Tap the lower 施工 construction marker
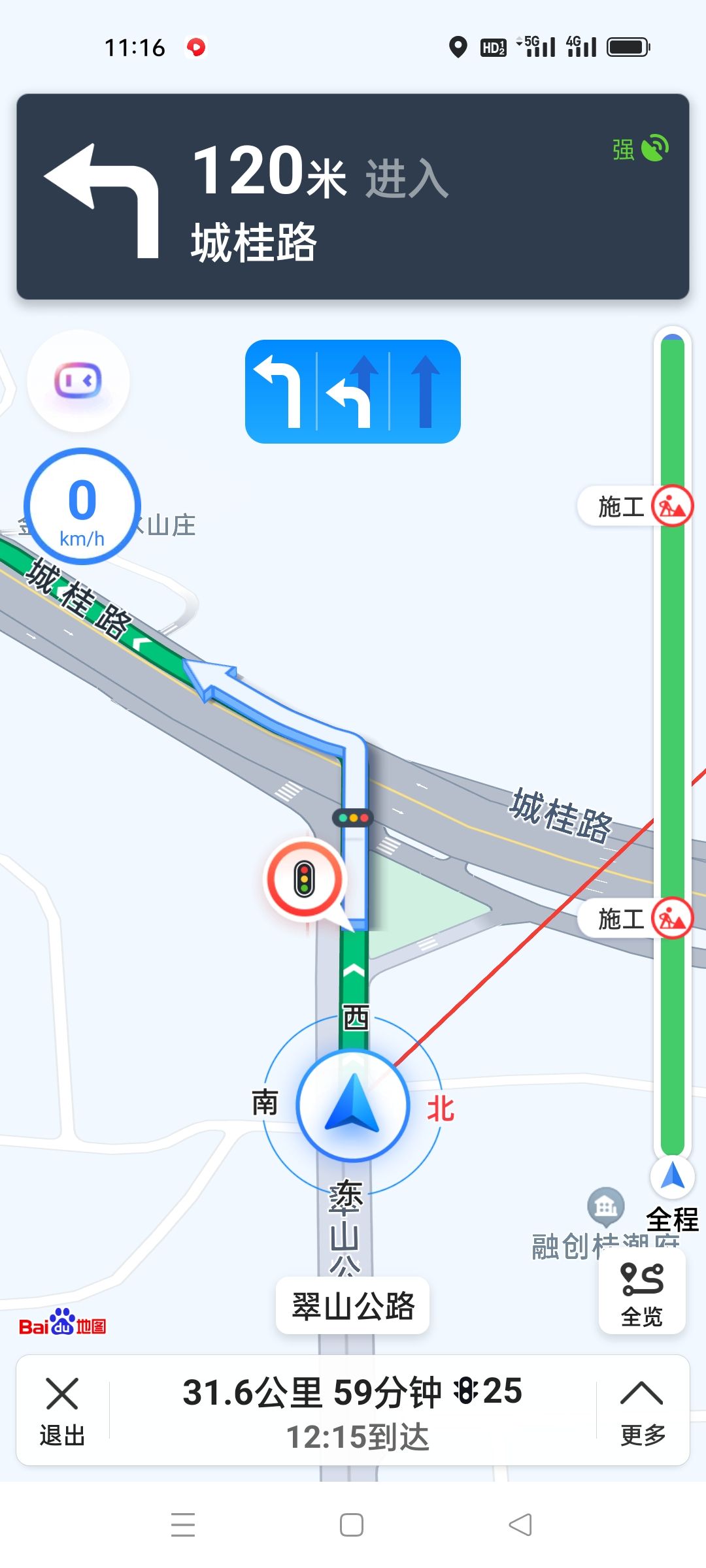The width and height of the screenshot is (706, 1568). point(637,917)
